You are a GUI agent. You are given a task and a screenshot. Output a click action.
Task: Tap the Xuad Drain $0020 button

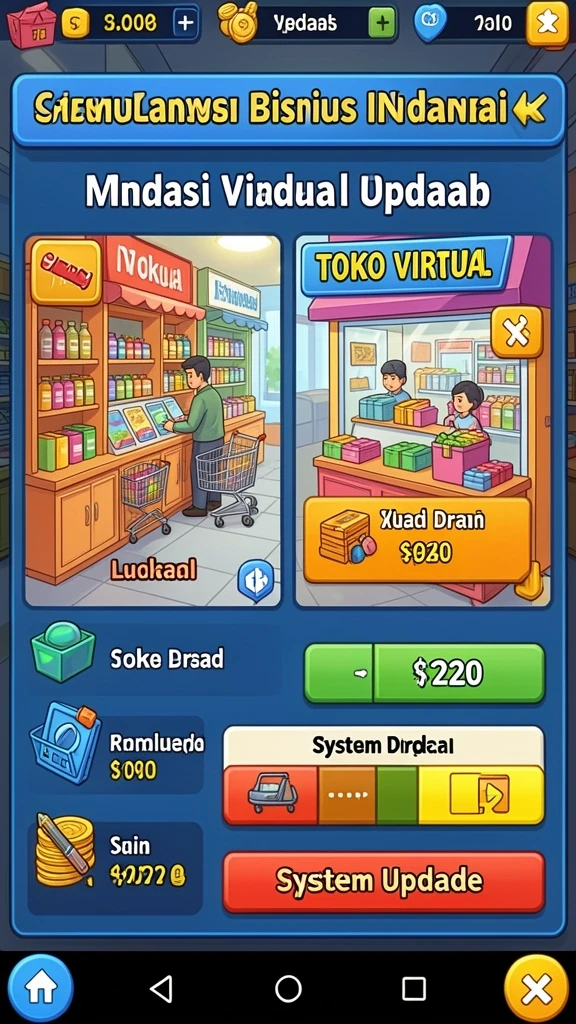point(417,539)
